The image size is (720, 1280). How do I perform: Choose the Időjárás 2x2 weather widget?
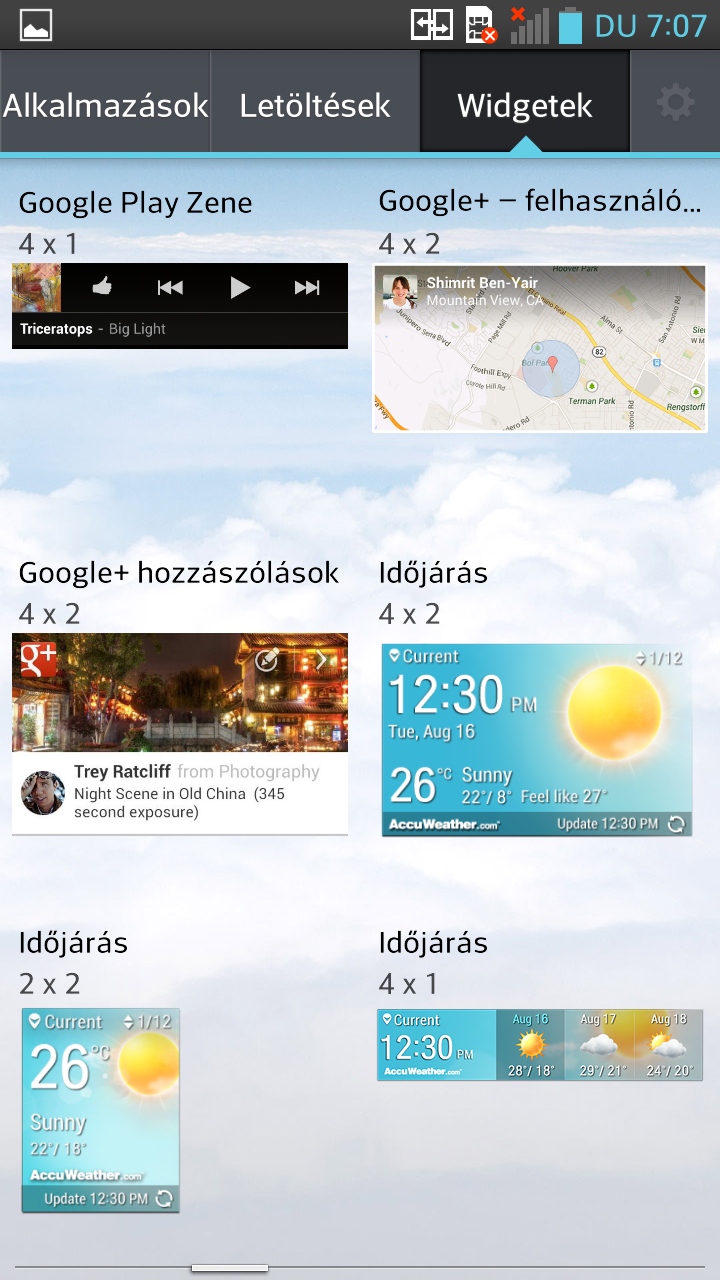tap(100, 1110)
